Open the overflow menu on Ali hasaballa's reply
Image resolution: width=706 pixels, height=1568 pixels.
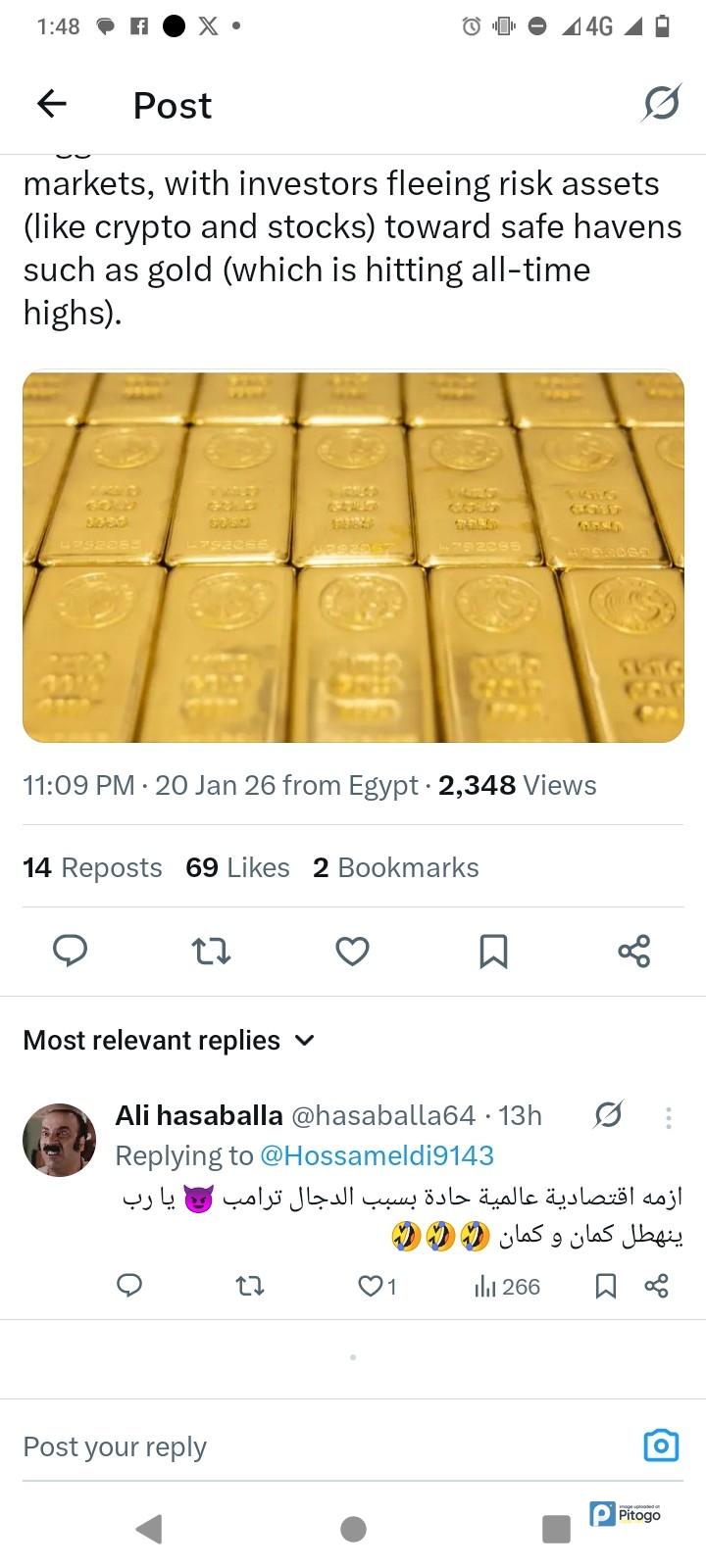(668, 1117)
